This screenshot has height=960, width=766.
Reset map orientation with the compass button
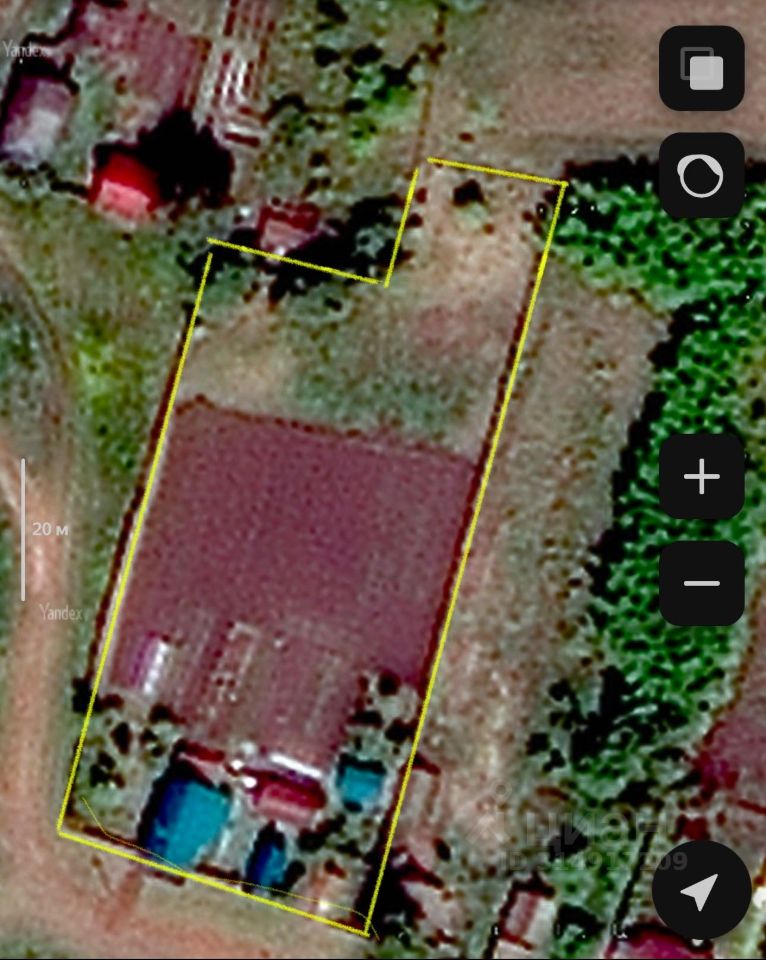coord(701,175)
